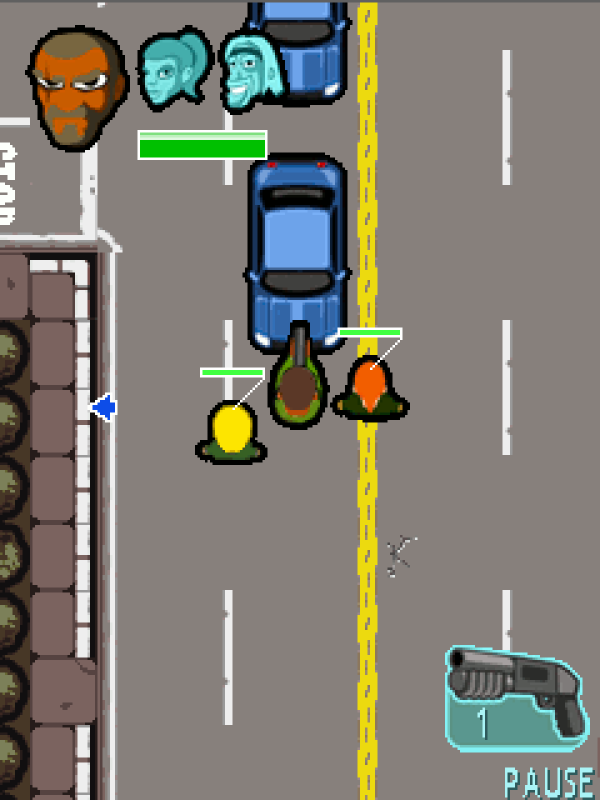Viewport: 600px width, 800px height.
Task: Pause the game
Action: [547, 781]
